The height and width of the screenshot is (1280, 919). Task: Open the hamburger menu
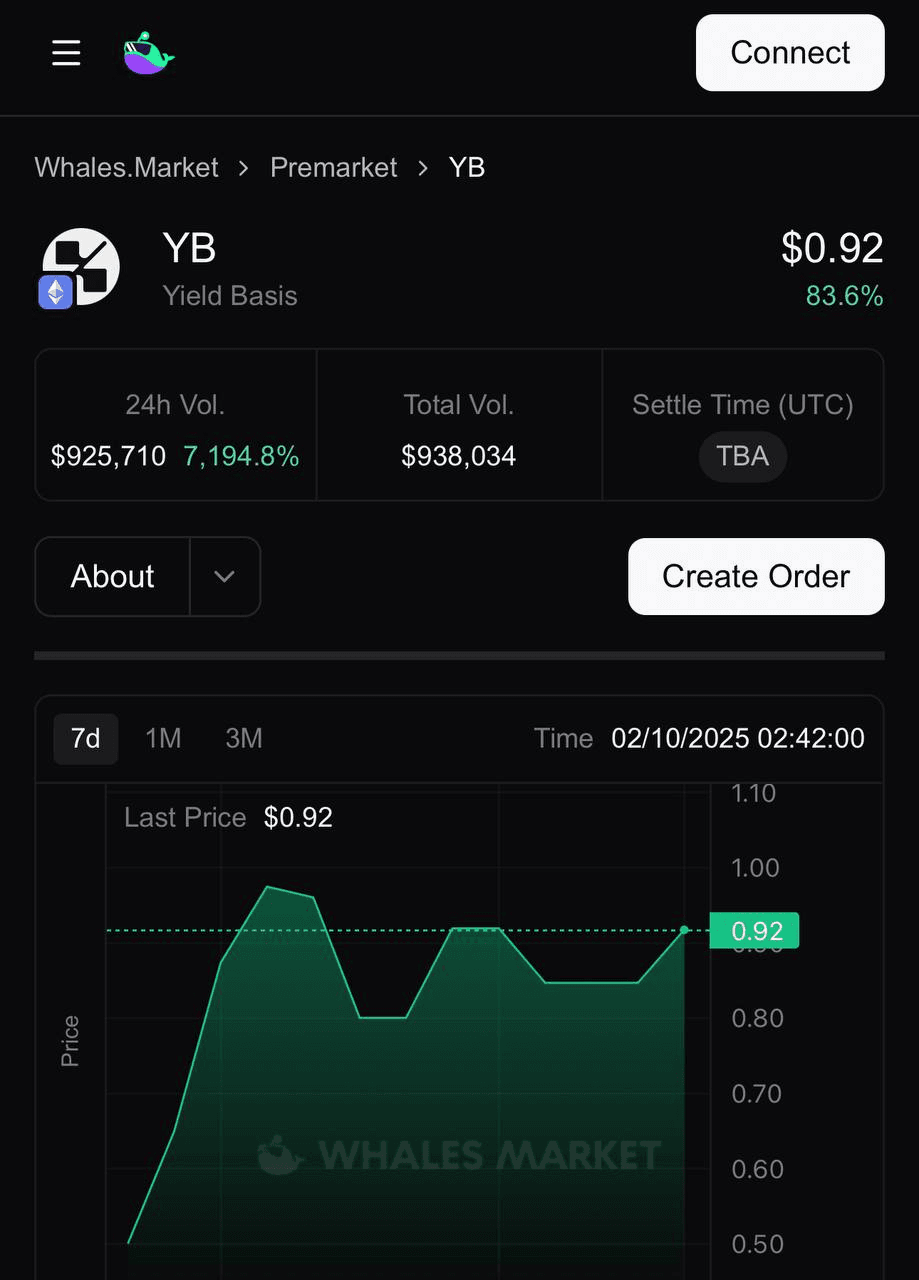tap(66, 53)
